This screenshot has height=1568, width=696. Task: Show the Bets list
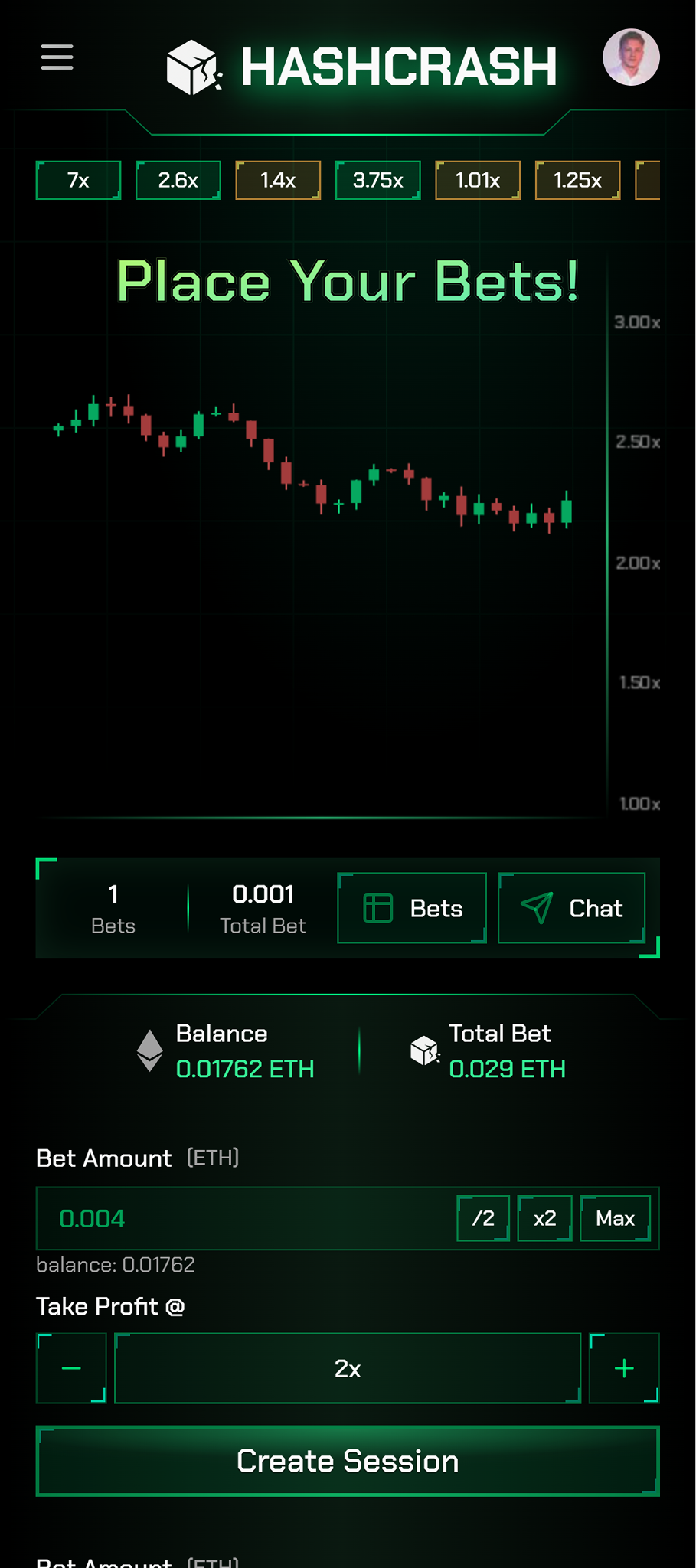[x=412, y=908]
